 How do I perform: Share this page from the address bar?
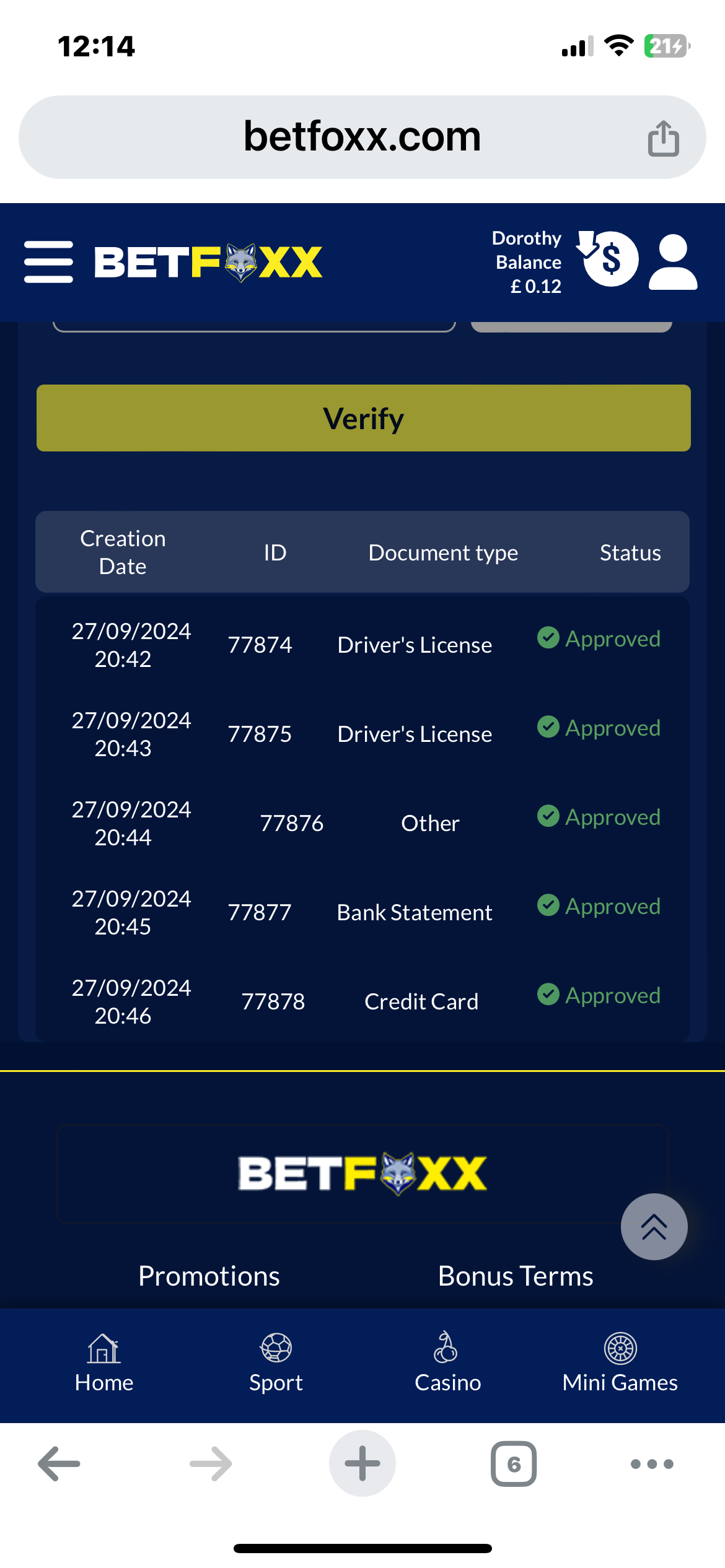[x=663, y=137]
